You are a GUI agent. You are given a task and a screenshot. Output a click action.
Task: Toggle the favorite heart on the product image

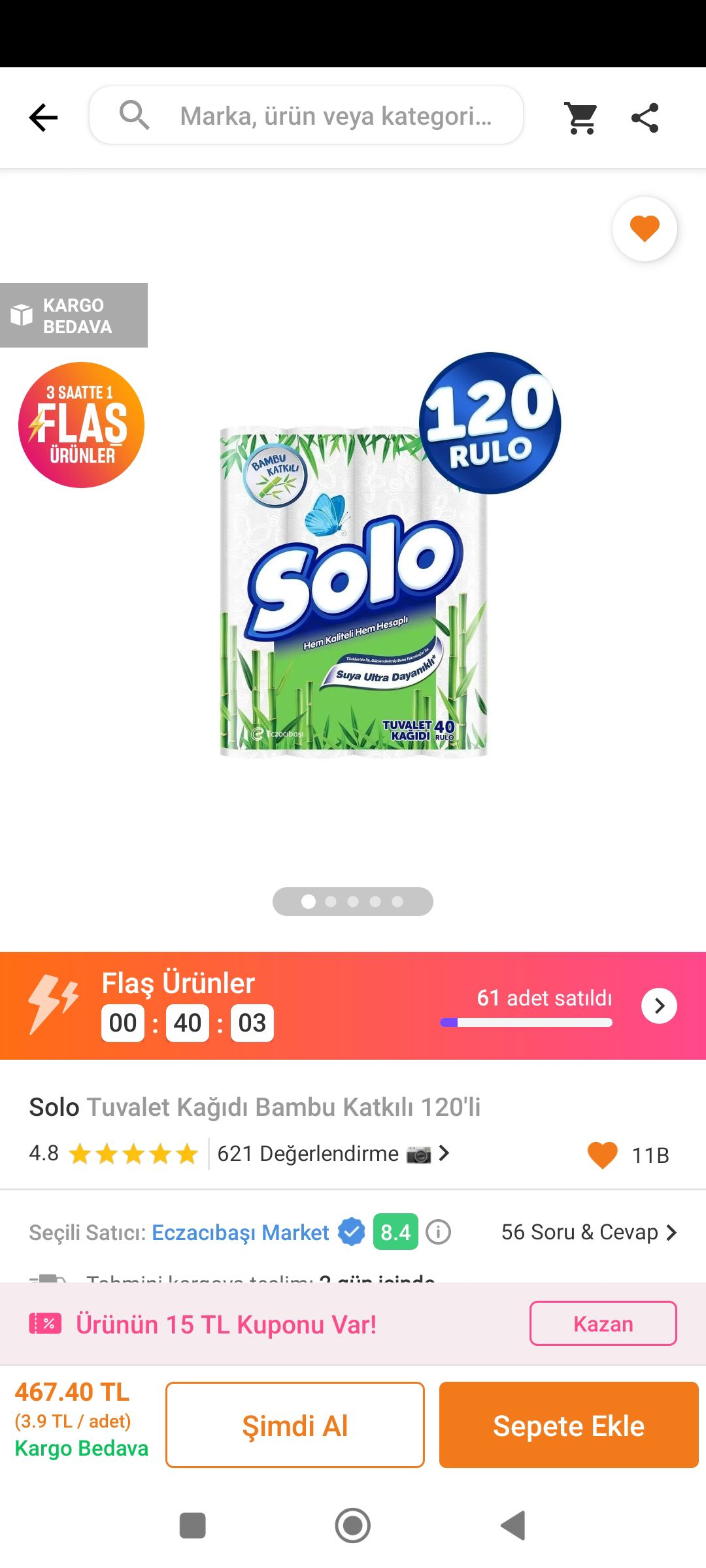point(644,230)
